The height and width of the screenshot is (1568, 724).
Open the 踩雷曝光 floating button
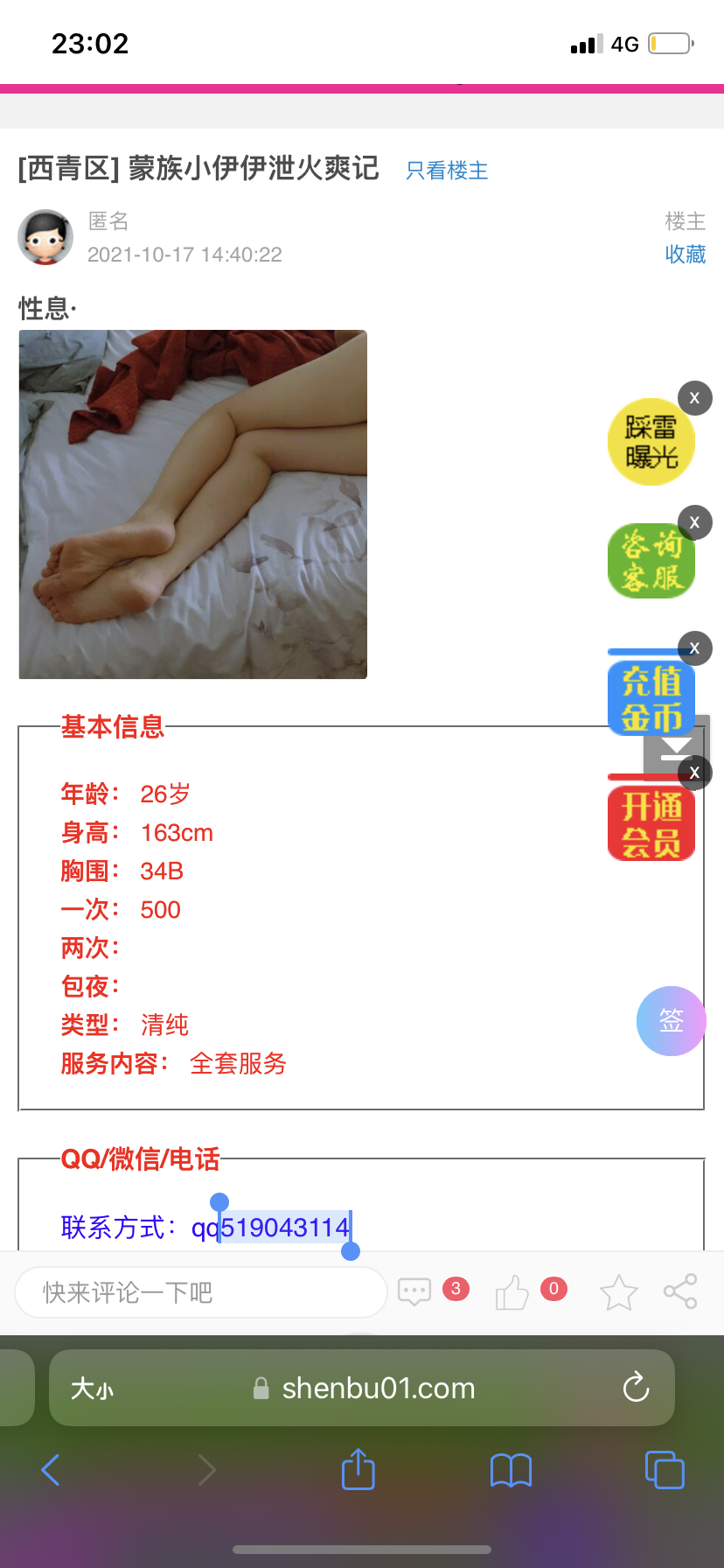[651, 443]
